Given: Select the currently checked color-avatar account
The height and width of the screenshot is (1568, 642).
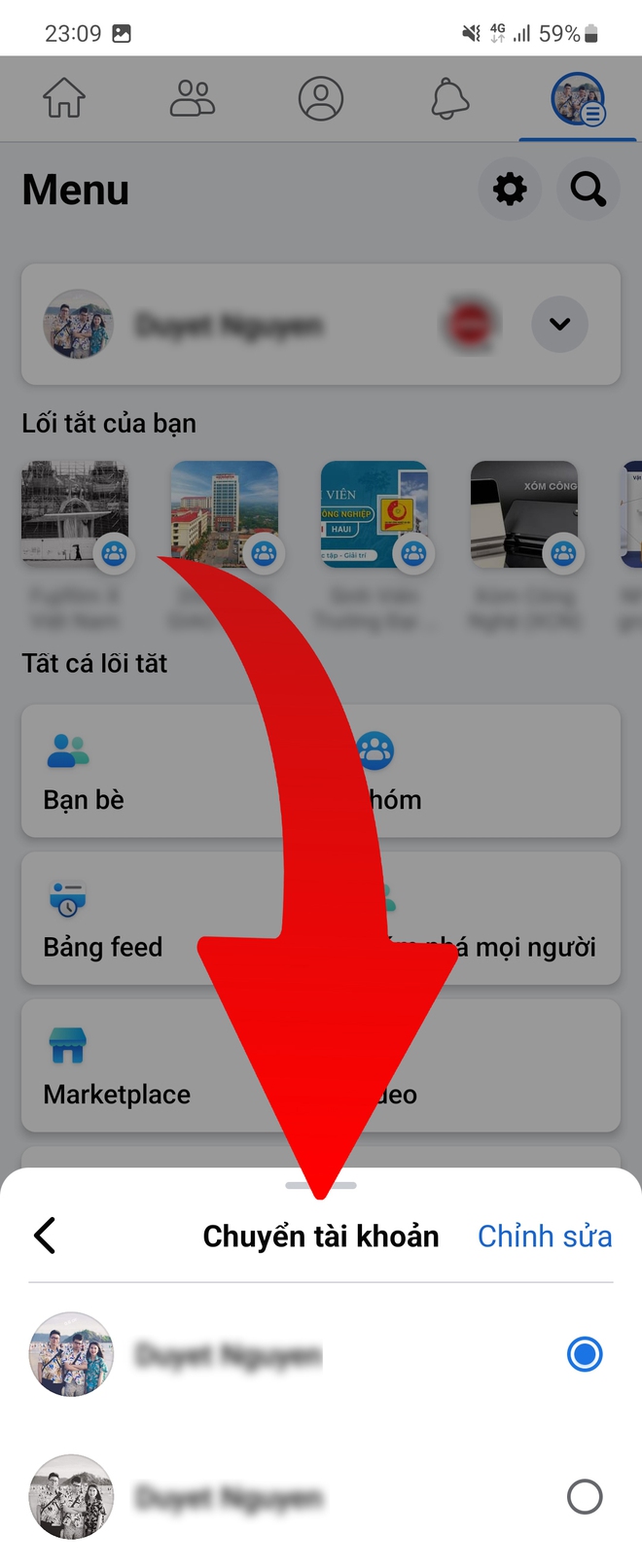Looking at the screenshot, I should click(321, 1354).
